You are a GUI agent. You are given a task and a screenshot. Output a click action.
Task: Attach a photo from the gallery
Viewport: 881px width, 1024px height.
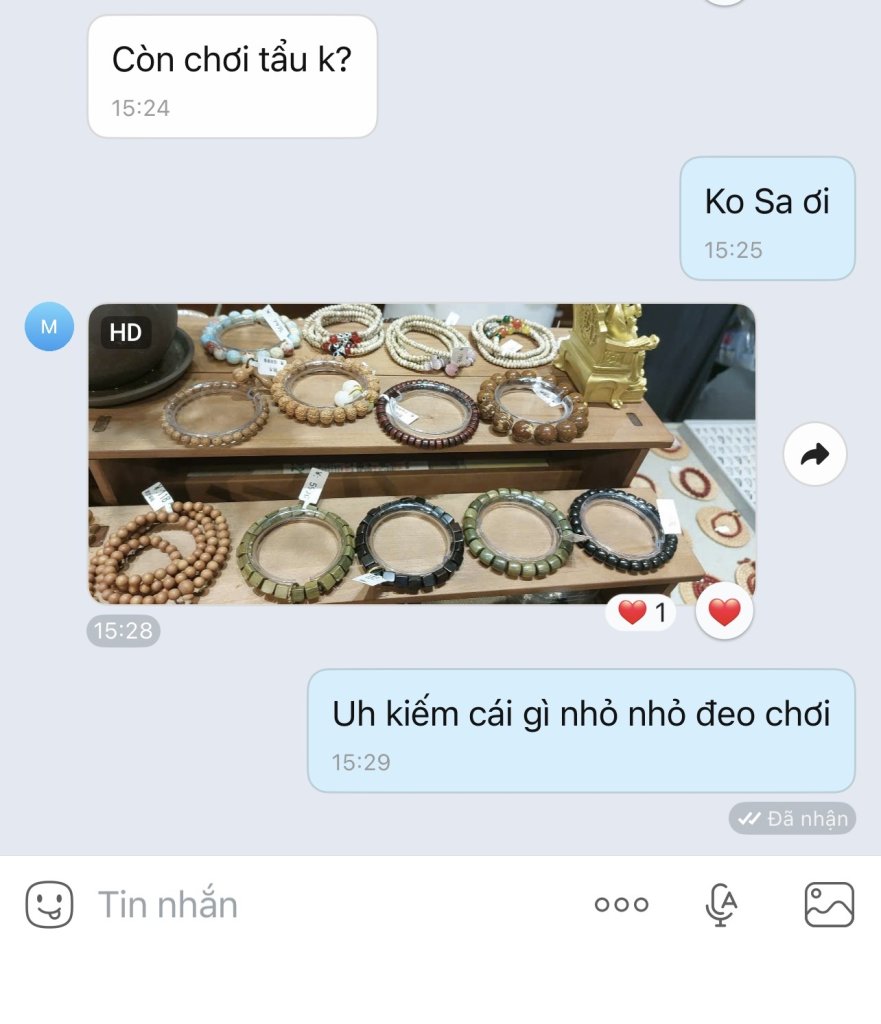(829, 904)
